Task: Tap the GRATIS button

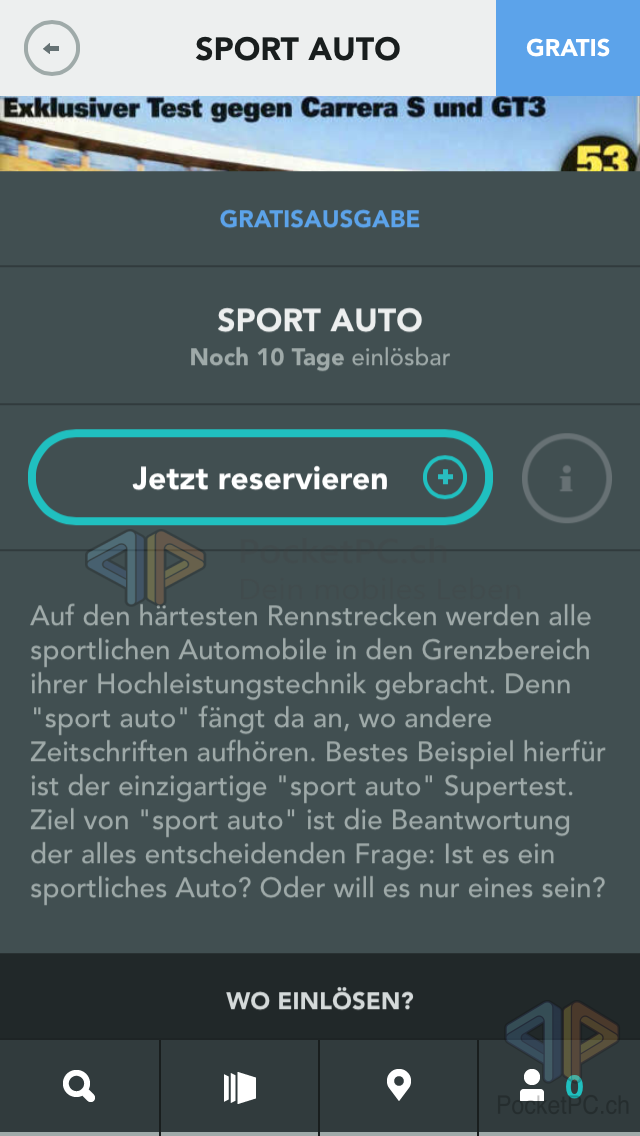Action: click(x=568, y=48)
